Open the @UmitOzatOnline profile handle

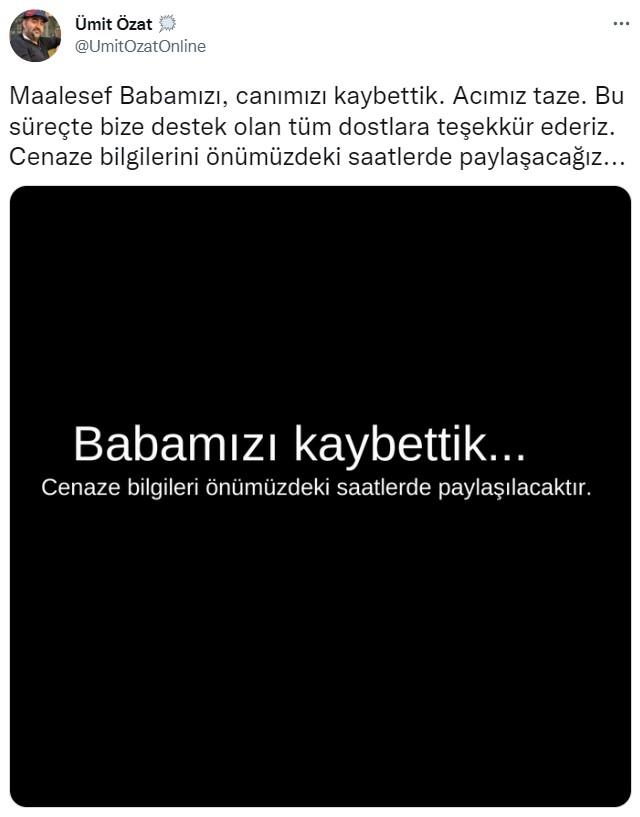pos(141,46)
